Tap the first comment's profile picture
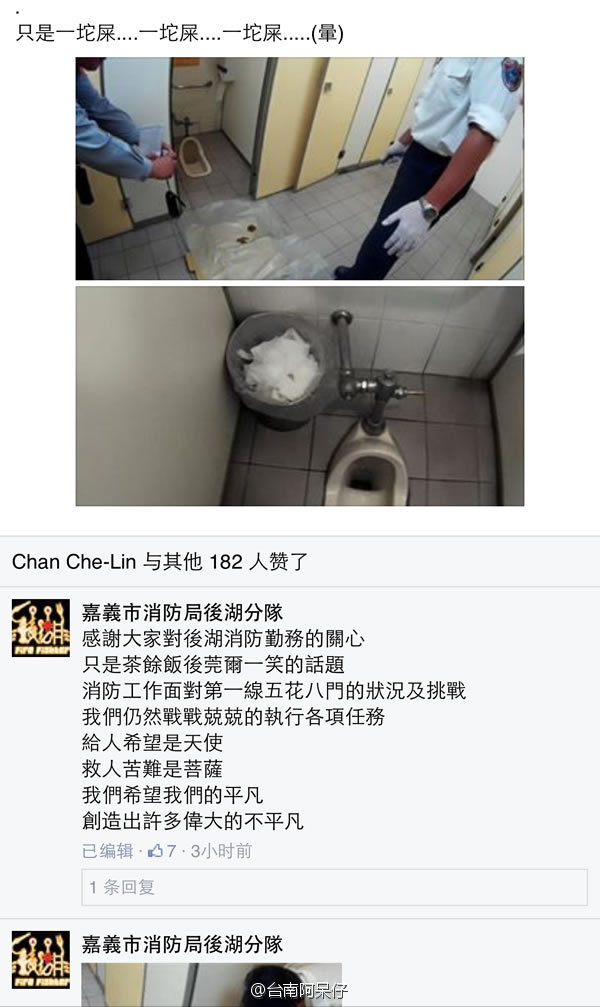This screenshot has width=600, height=1007. pyautogui.click(x=40, y=628)
